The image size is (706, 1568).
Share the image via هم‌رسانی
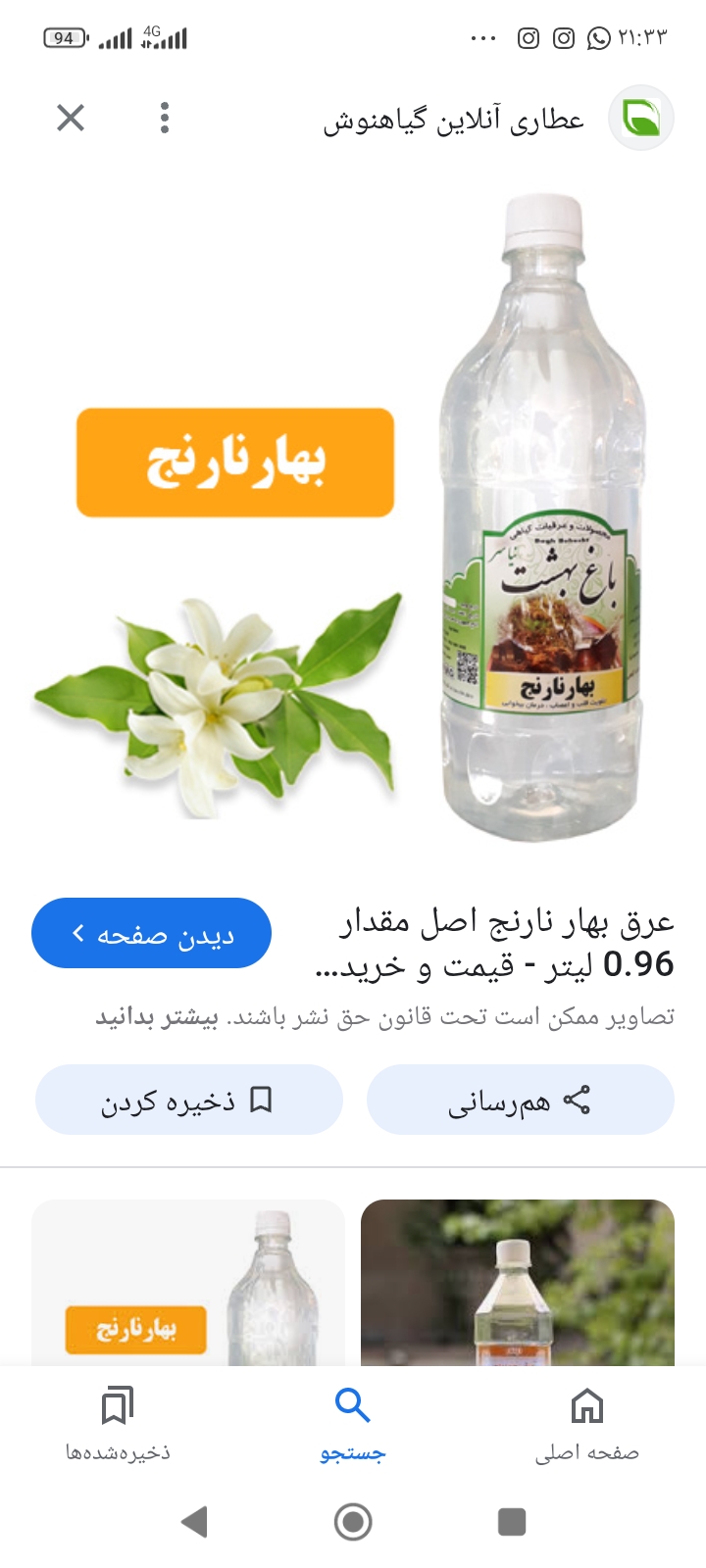point(520,1101)
